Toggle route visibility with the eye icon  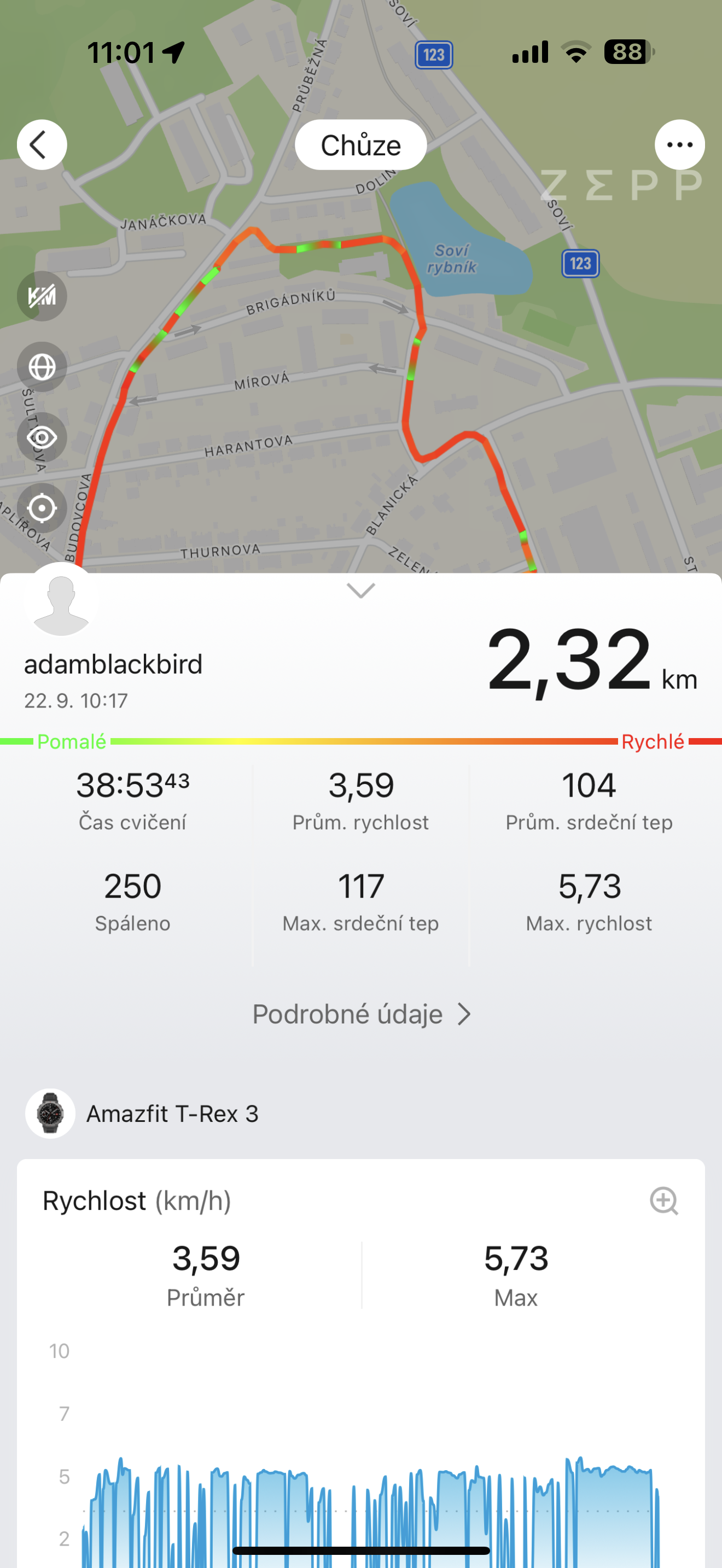42,438
